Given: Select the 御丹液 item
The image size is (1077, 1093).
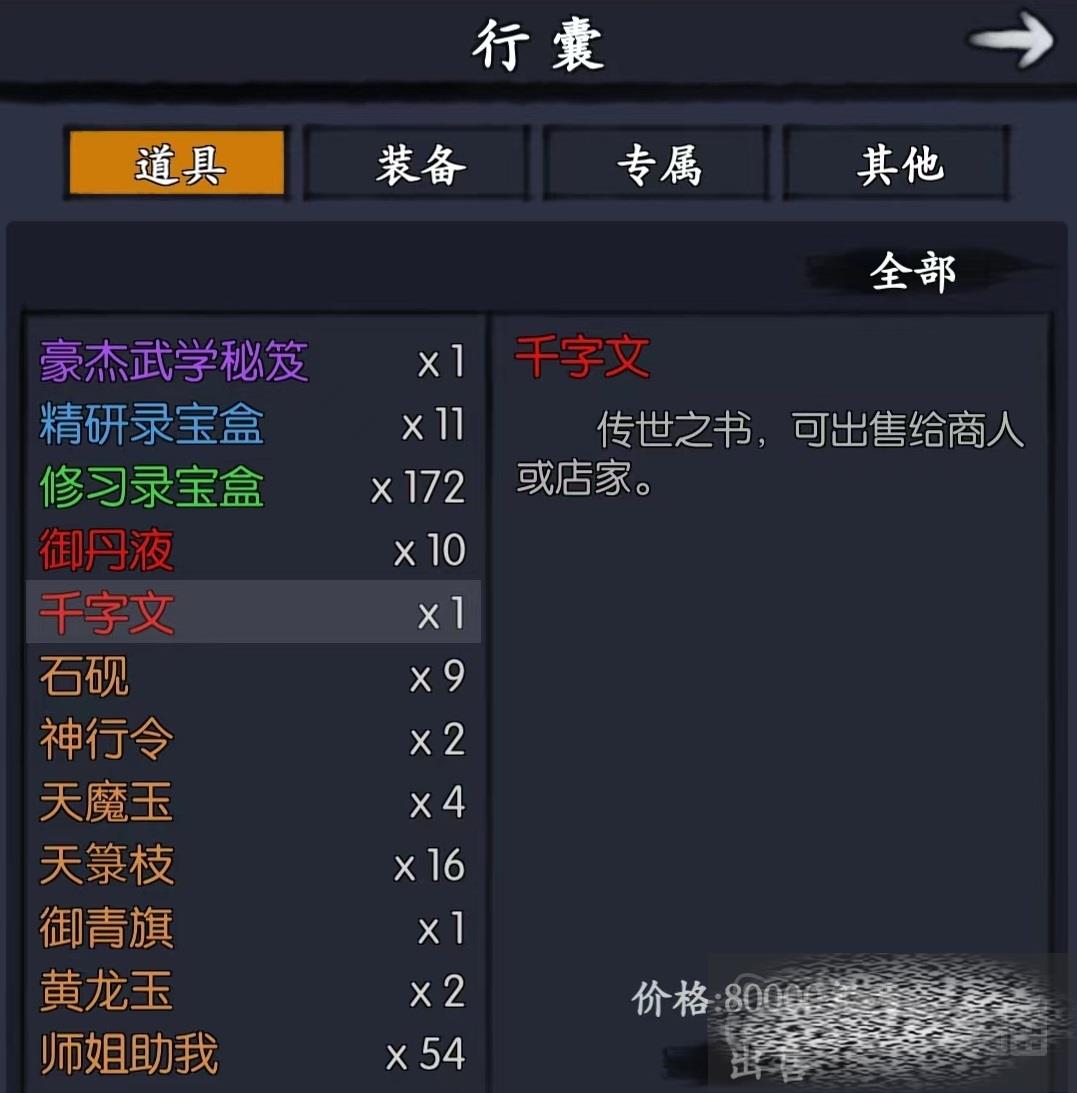Looking at the screenshot, I should pos(252,551).
